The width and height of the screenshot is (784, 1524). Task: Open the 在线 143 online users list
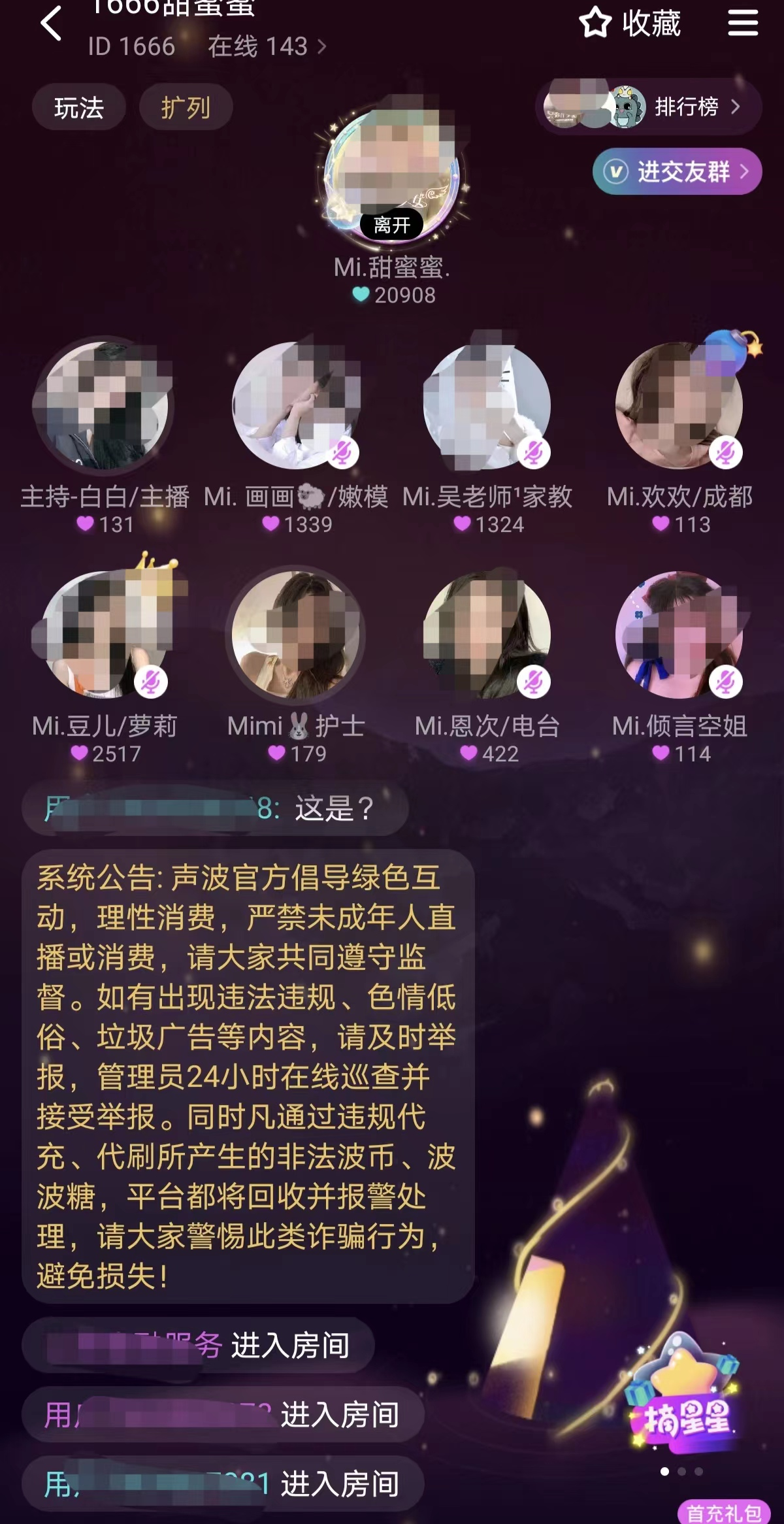pyautogui.click(x=266, y=47)
